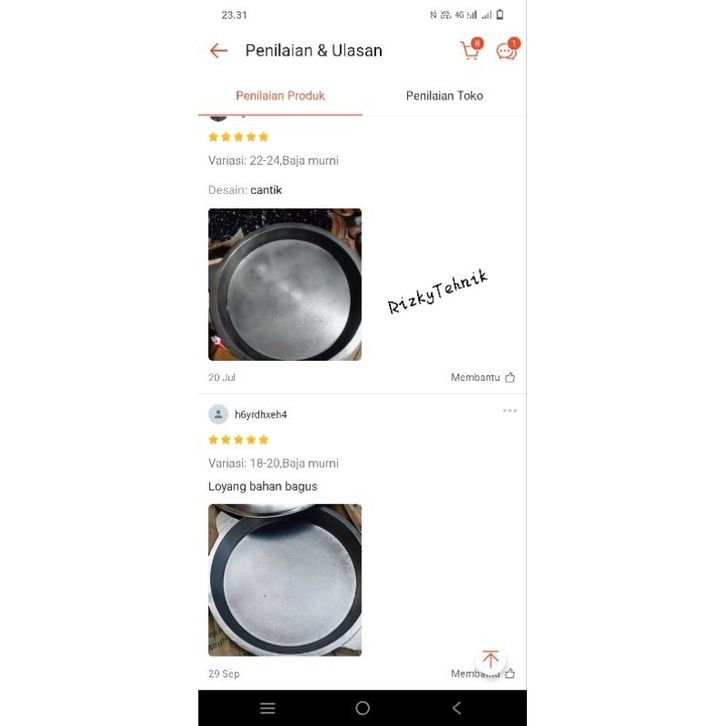Image resolution: width=726 pixels, height=726 pixels.
Task: Open recent apps from the navigation bar
Action: 268,708
